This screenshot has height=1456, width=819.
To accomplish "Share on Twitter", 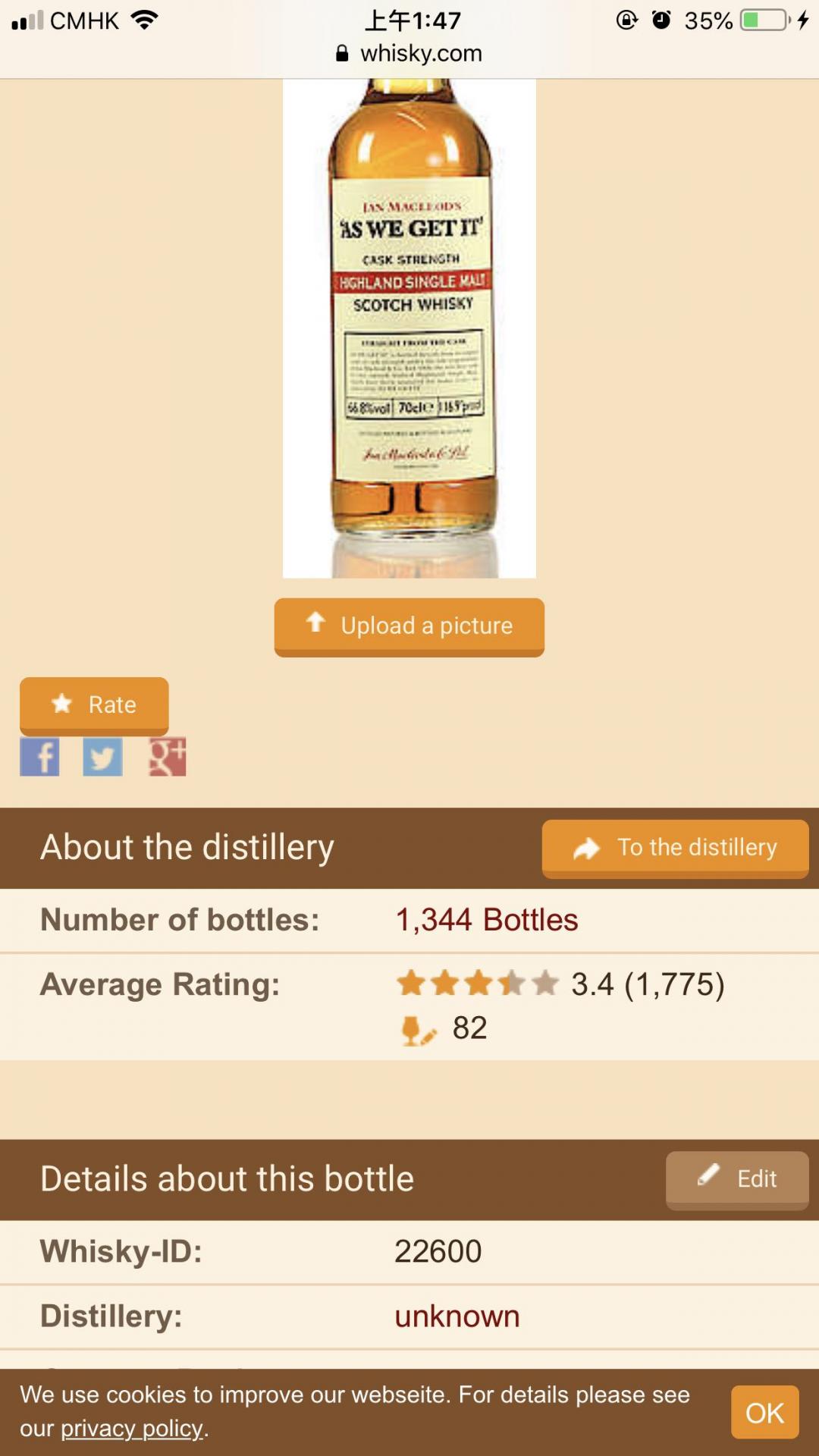I will coord(102,757).
